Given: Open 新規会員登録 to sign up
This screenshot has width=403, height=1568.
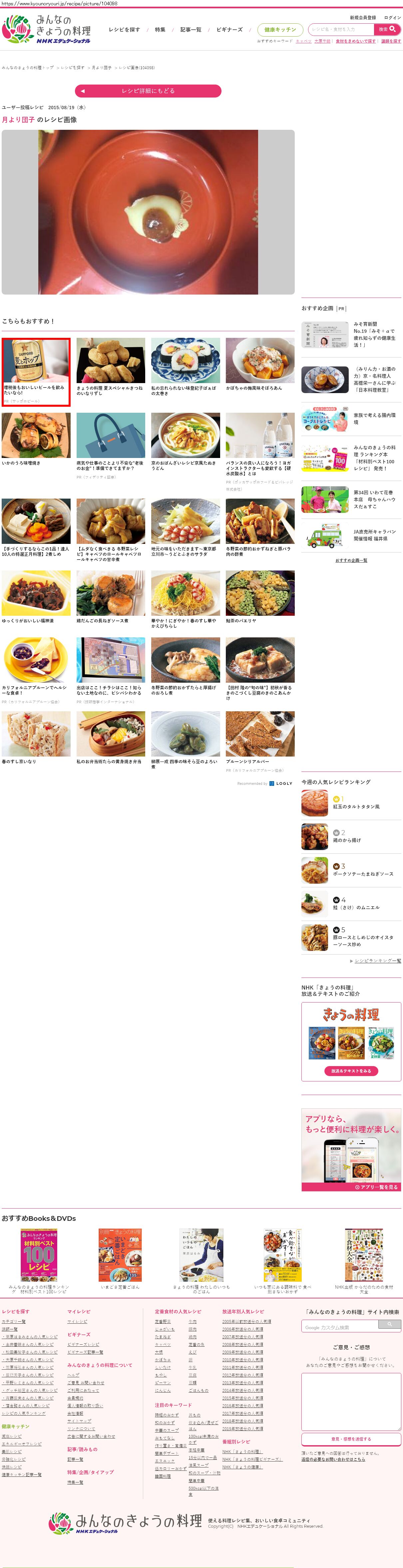Looking at the screenshot, I should pos(362,18).
